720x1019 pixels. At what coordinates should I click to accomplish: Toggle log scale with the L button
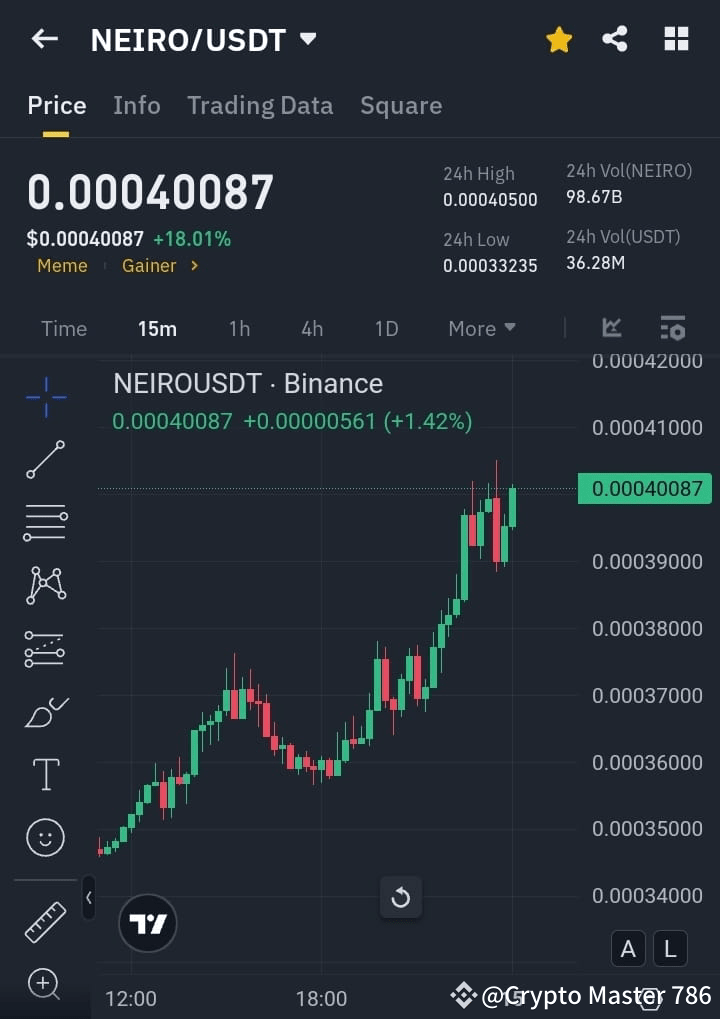click(x=670, y=948)
